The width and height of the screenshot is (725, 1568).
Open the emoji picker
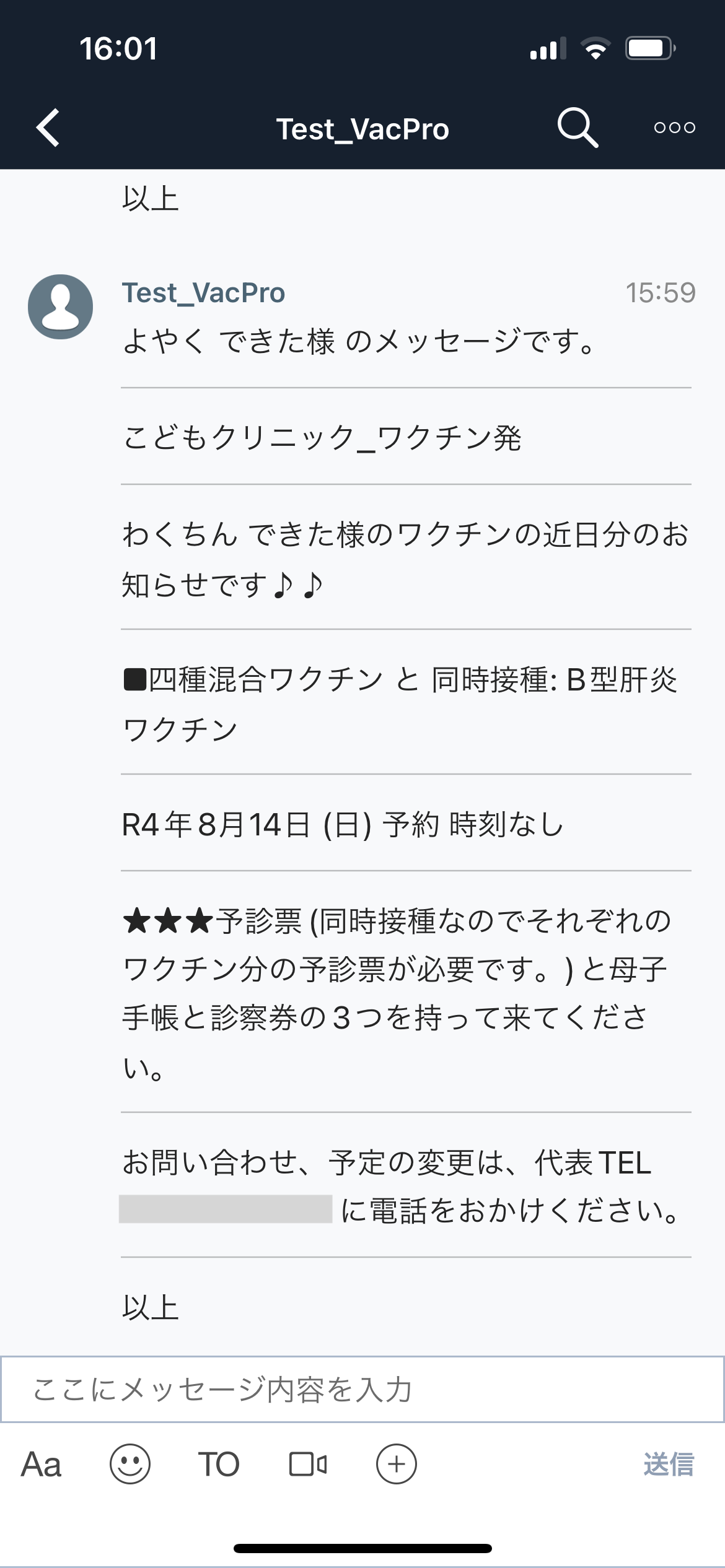(130, 1465)
